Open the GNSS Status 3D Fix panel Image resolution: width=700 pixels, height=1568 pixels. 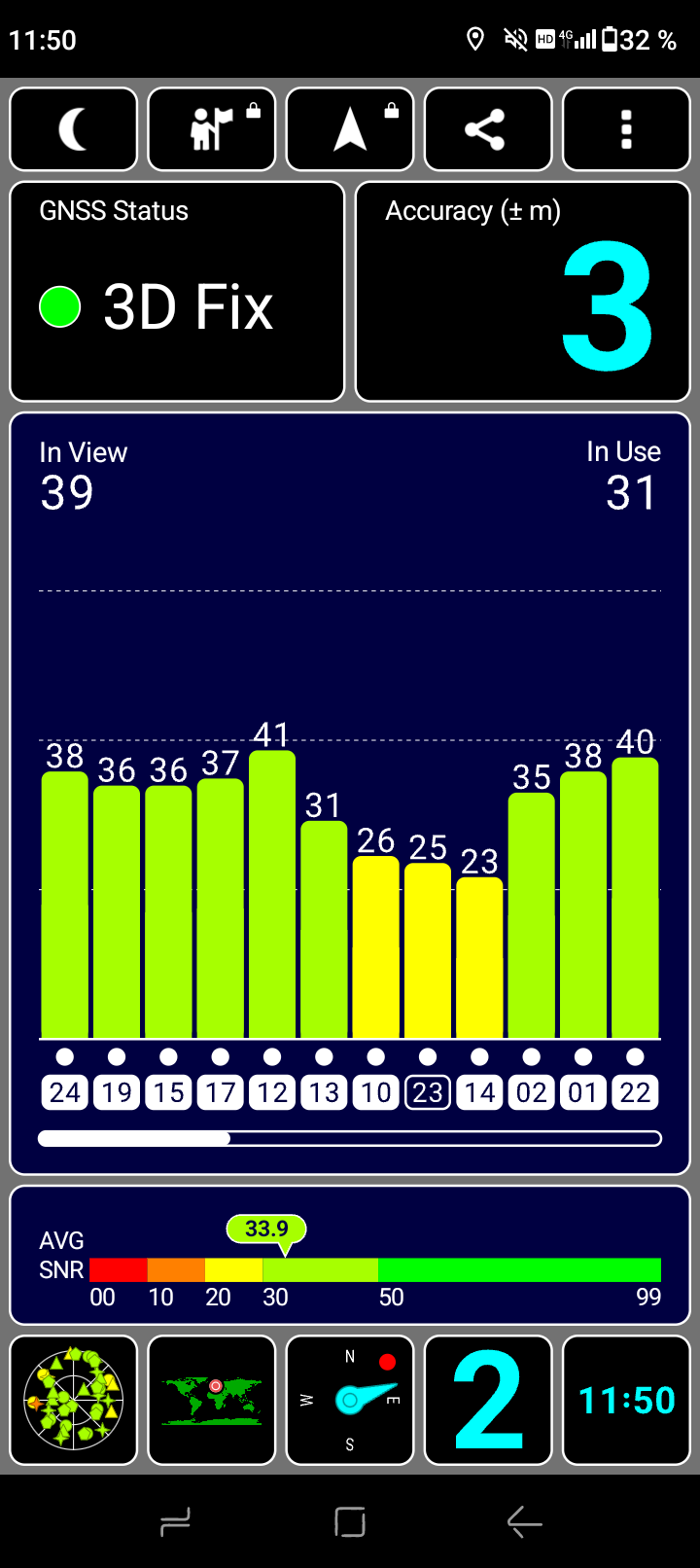(x=177, y=292)
